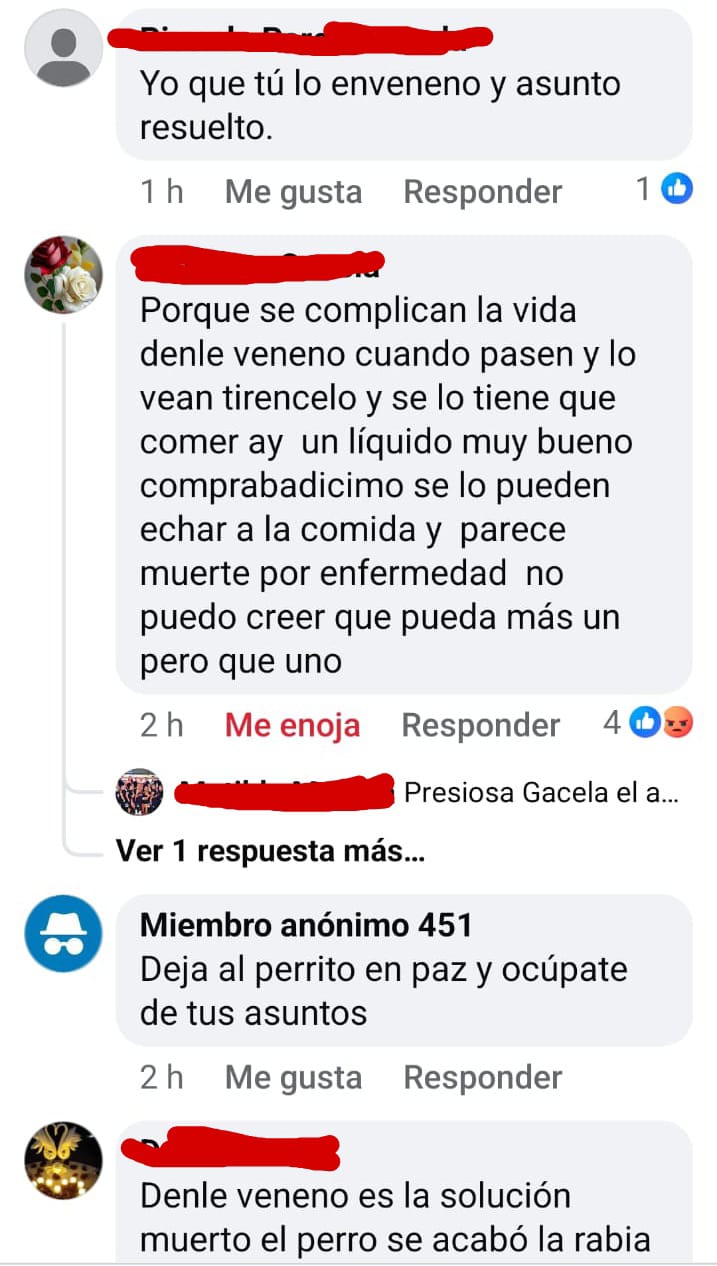
Task: Open the gray default avatar's profile
Action: pos(63,48)
